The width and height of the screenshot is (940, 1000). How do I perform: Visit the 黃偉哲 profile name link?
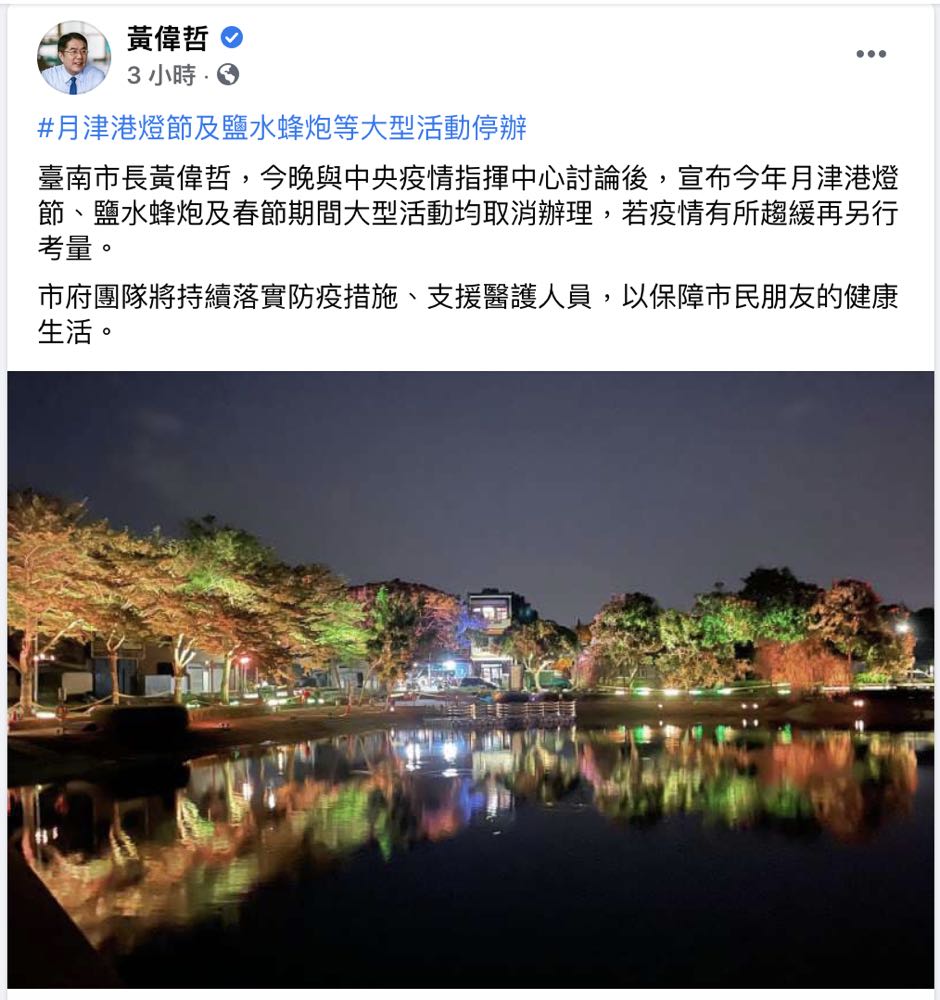pos(168,38)
